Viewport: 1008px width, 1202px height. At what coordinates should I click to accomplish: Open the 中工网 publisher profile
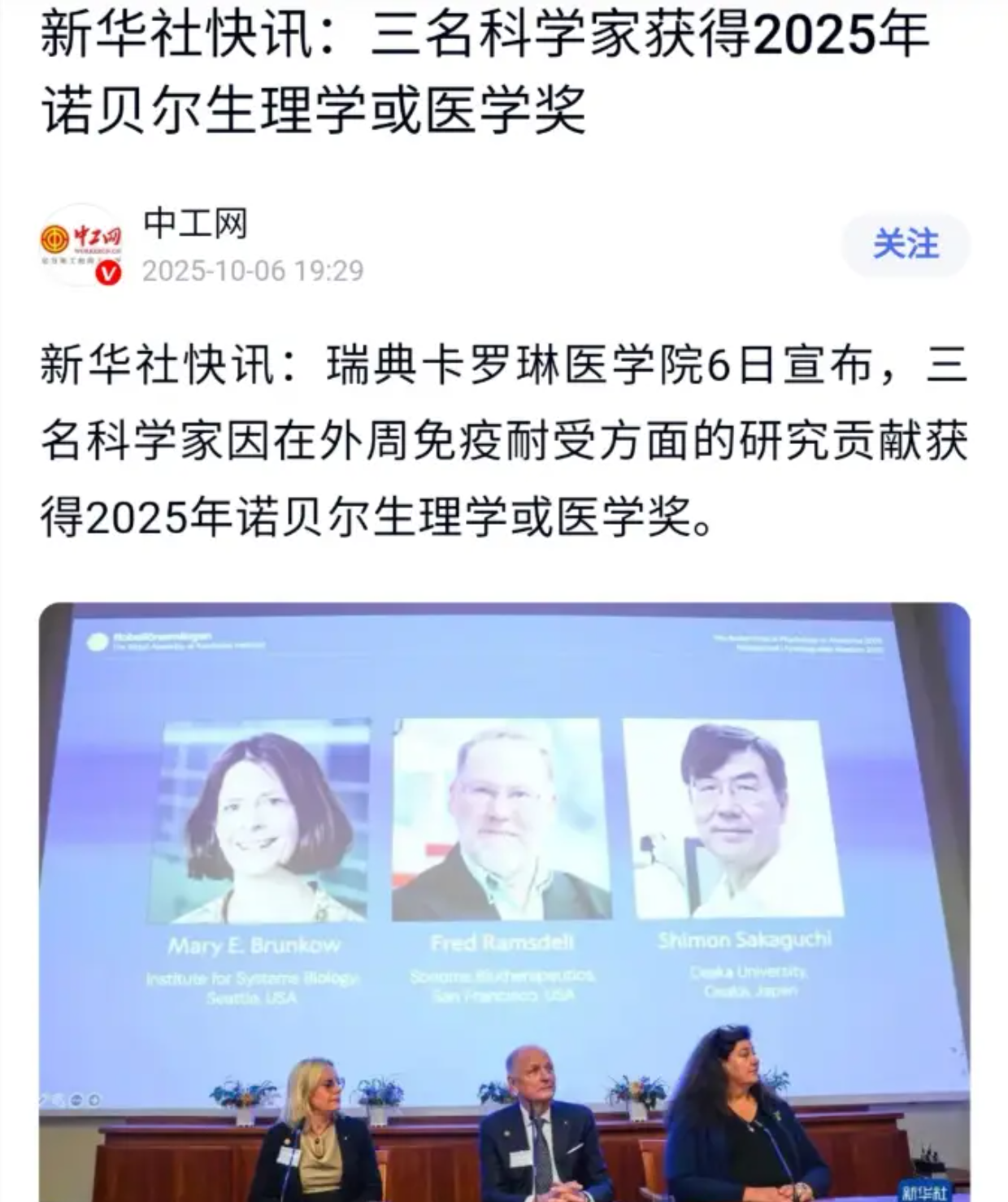coord(195,224)
